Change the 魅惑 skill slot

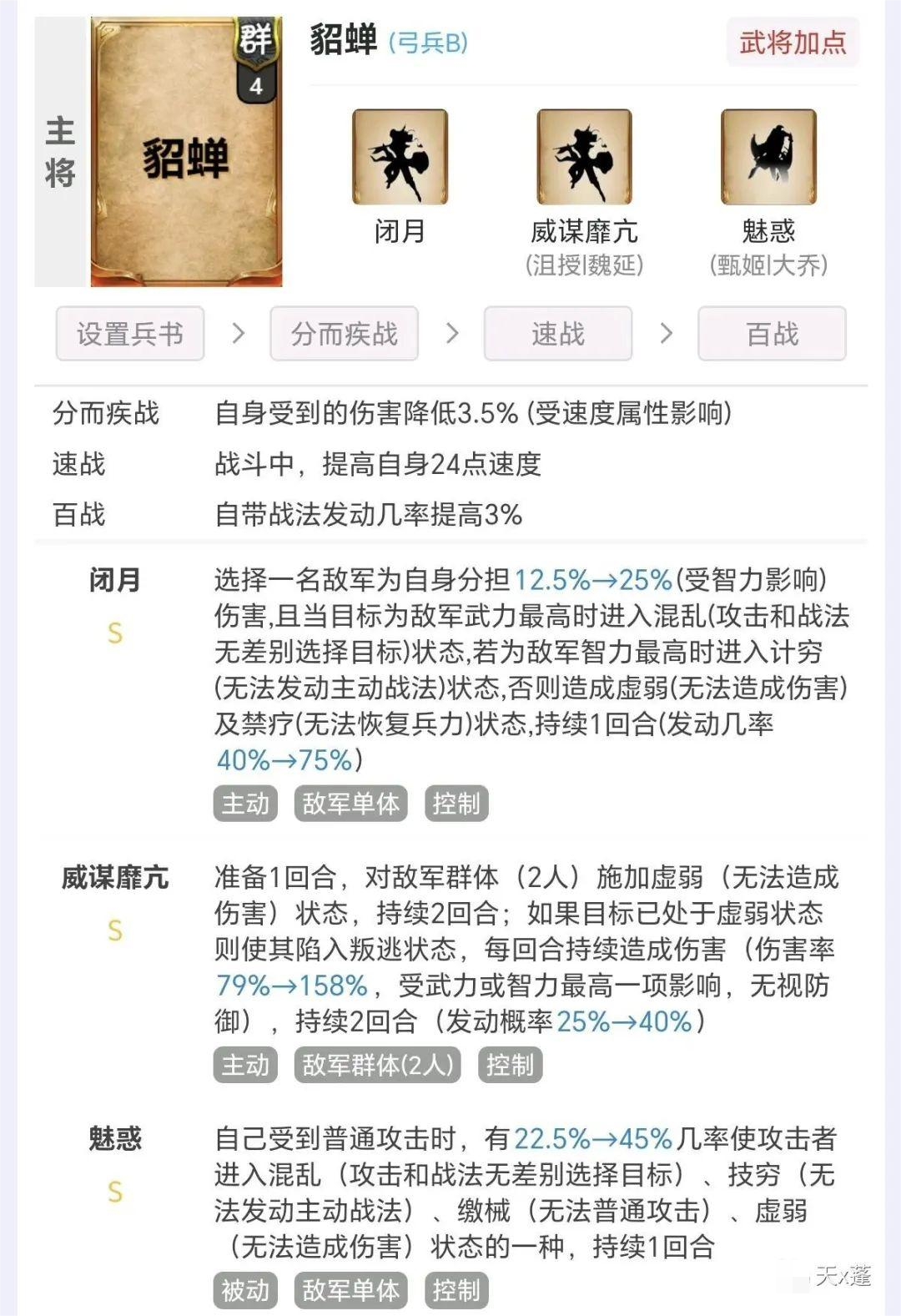[768, 157]
